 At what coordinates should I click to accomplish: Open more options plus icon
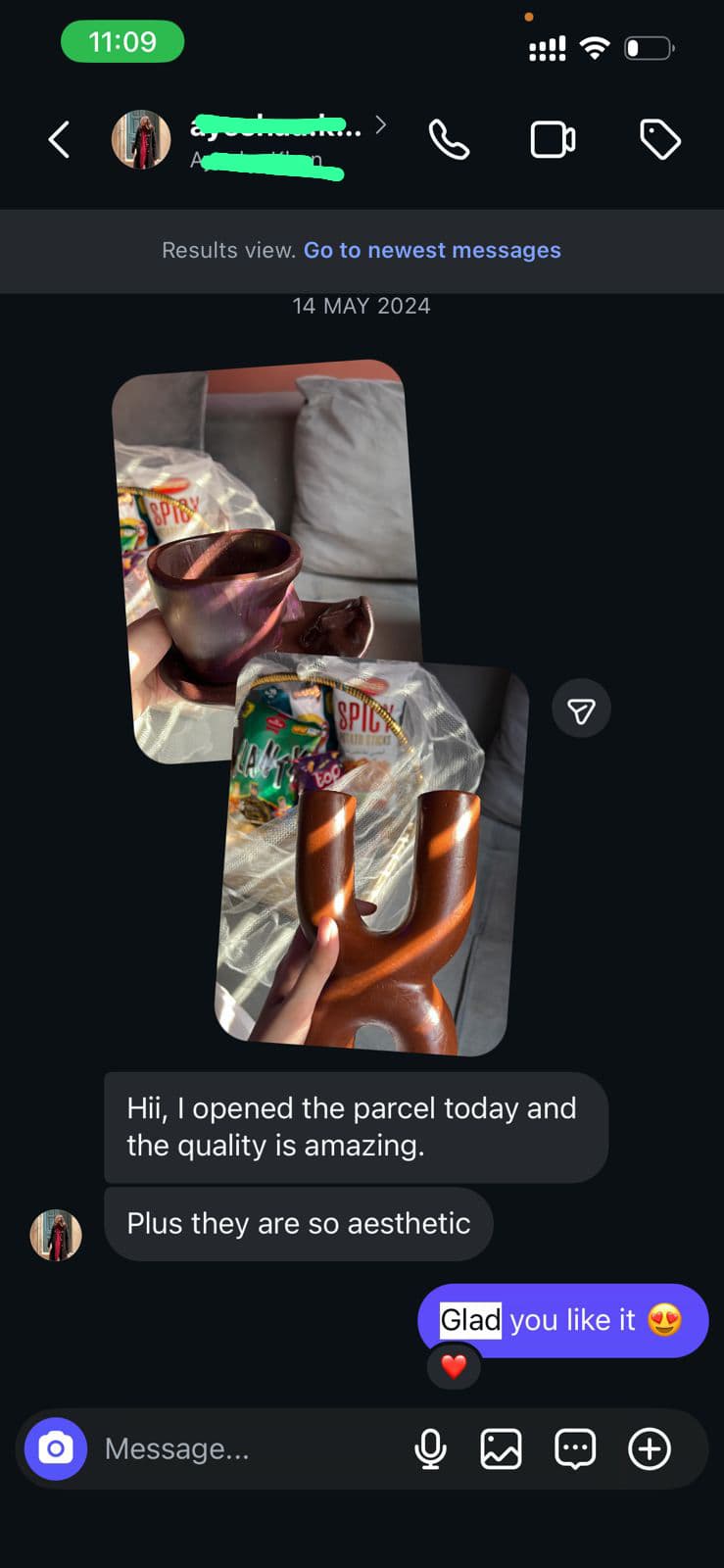coord(650,1448)
